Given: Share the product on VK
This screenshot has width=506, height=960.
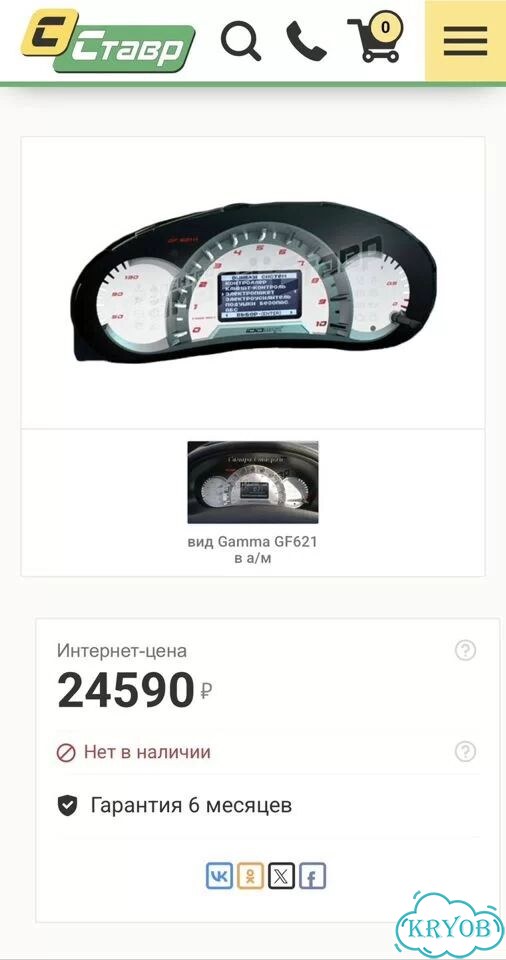Looking at the screenshot, I should coord(219,876).
